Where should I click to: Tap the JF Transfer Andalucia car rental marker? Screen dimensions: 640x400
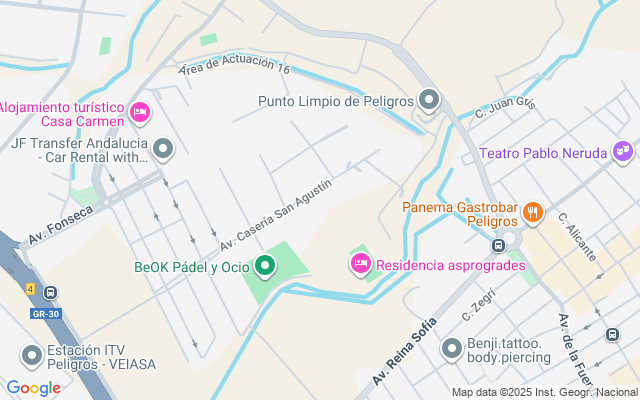pos(163,150)
